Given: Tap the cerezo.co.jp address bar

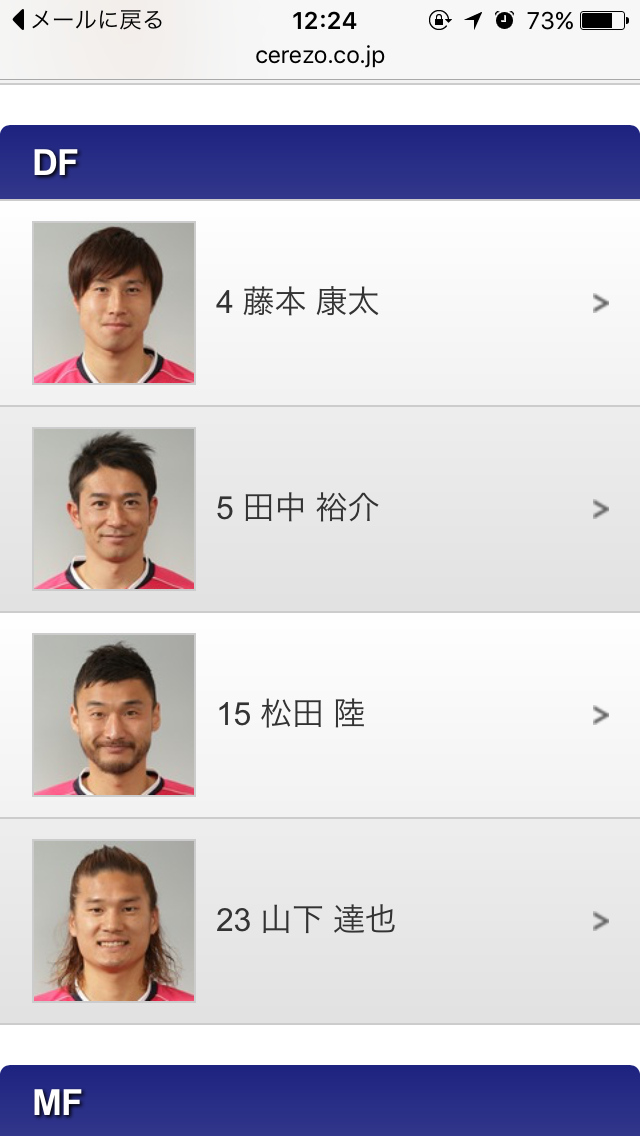Looking at the screenshot, I should point(320,56).
